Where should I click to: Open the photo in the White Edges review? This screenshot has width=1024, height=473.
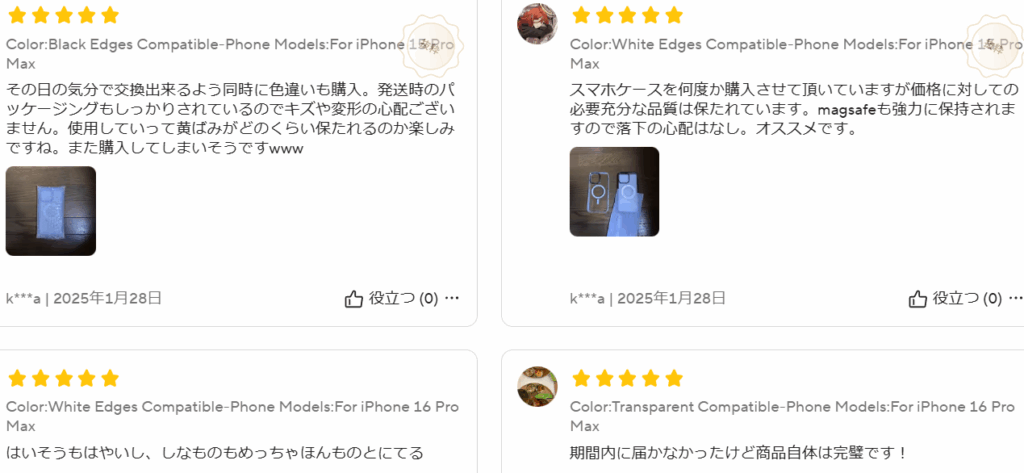tap(614, 192)
